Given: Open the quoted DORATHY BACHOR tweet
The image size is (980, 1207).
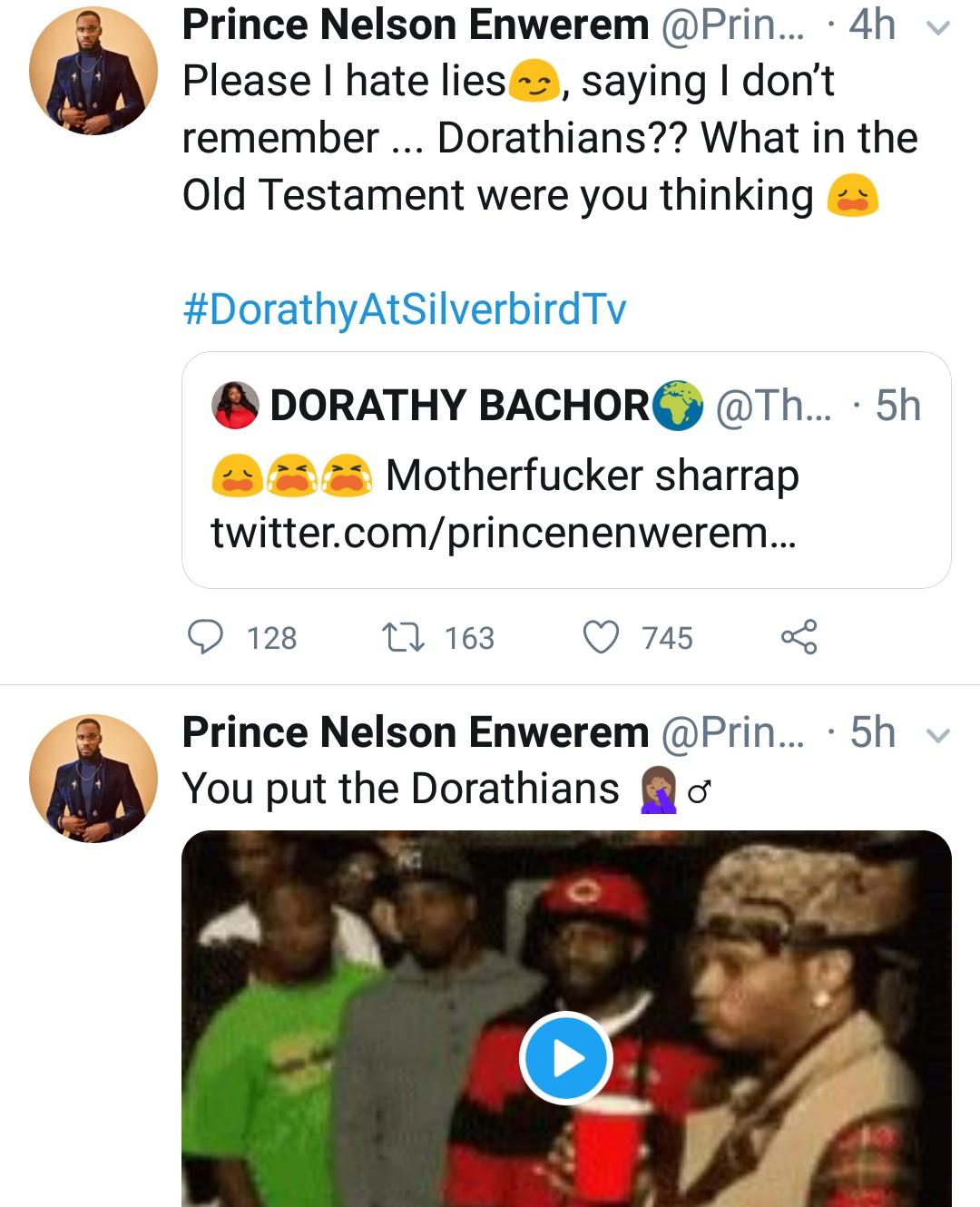Looking at the screenshot, I should tap(566, 470).
